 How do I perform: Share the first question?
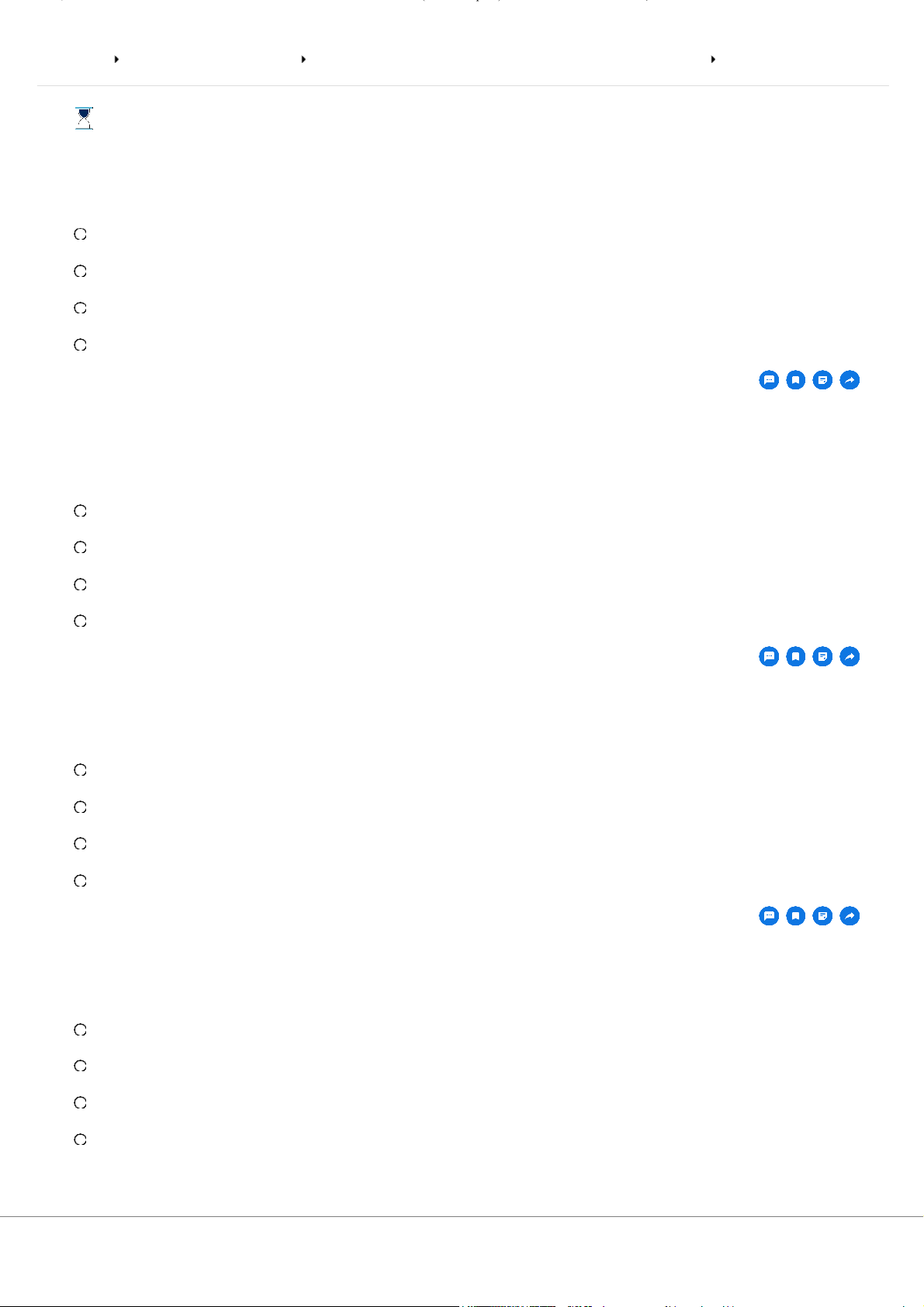(x=850, y=380)
